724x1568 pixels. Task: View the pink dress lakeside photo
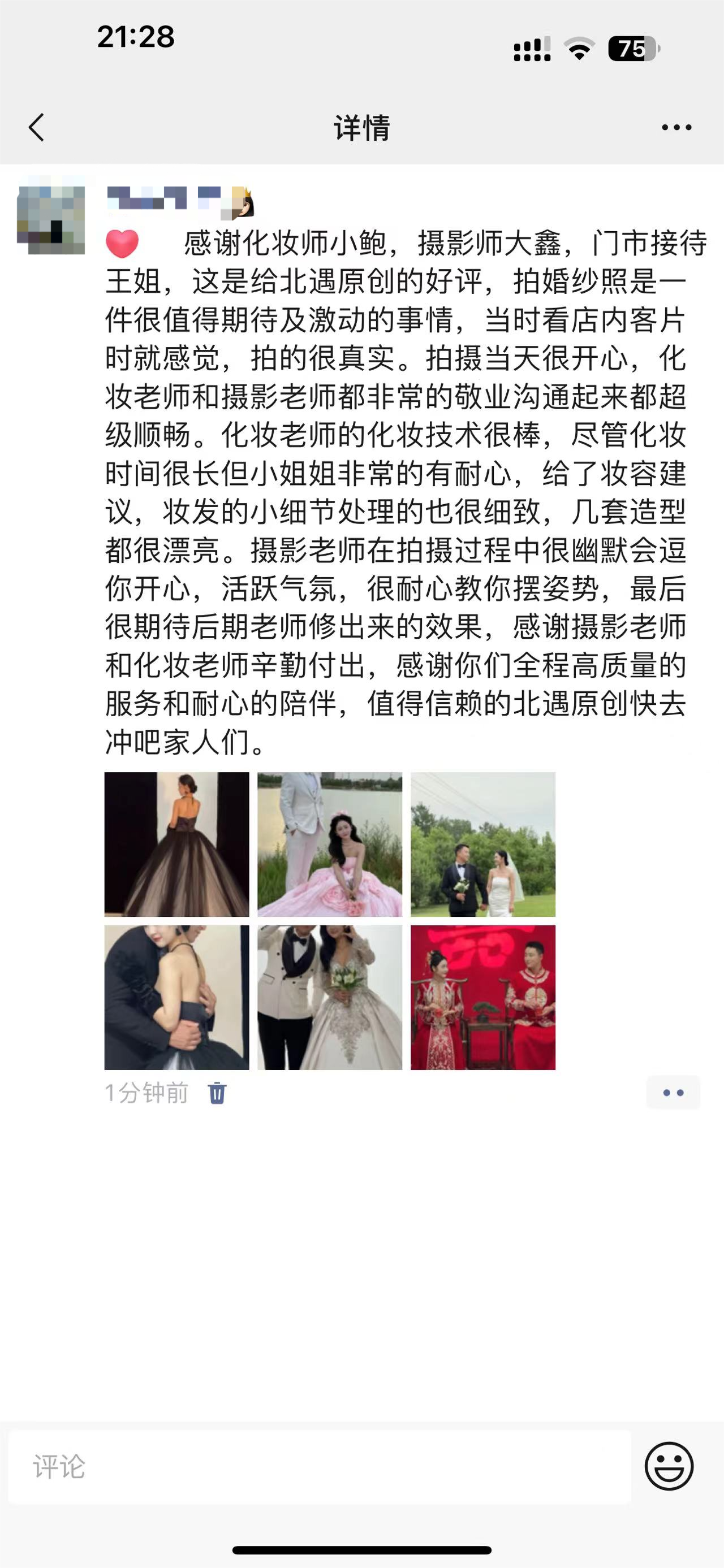(x=330, y=844)
